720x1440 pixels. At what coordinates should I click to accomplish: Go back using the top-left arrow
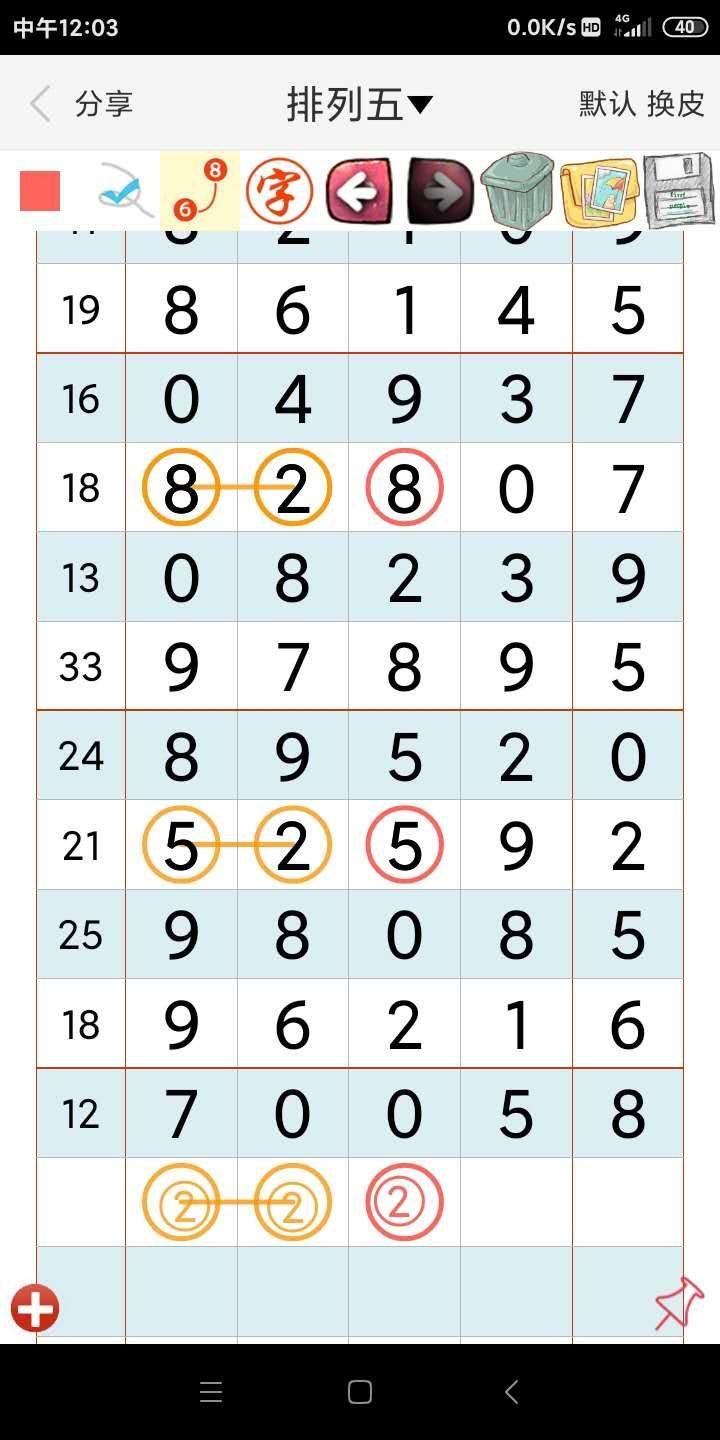pos(40,104)
